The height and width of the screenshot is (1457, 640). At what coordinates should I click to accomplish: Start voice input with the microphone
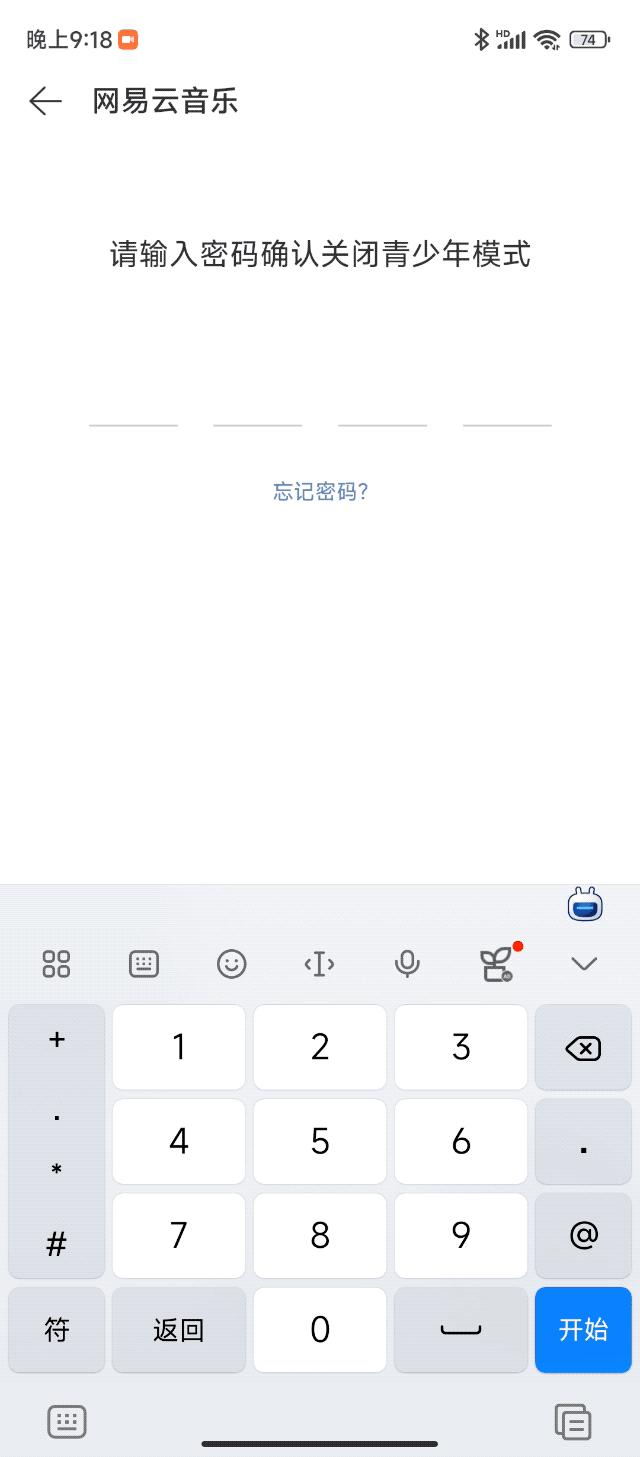407,963
